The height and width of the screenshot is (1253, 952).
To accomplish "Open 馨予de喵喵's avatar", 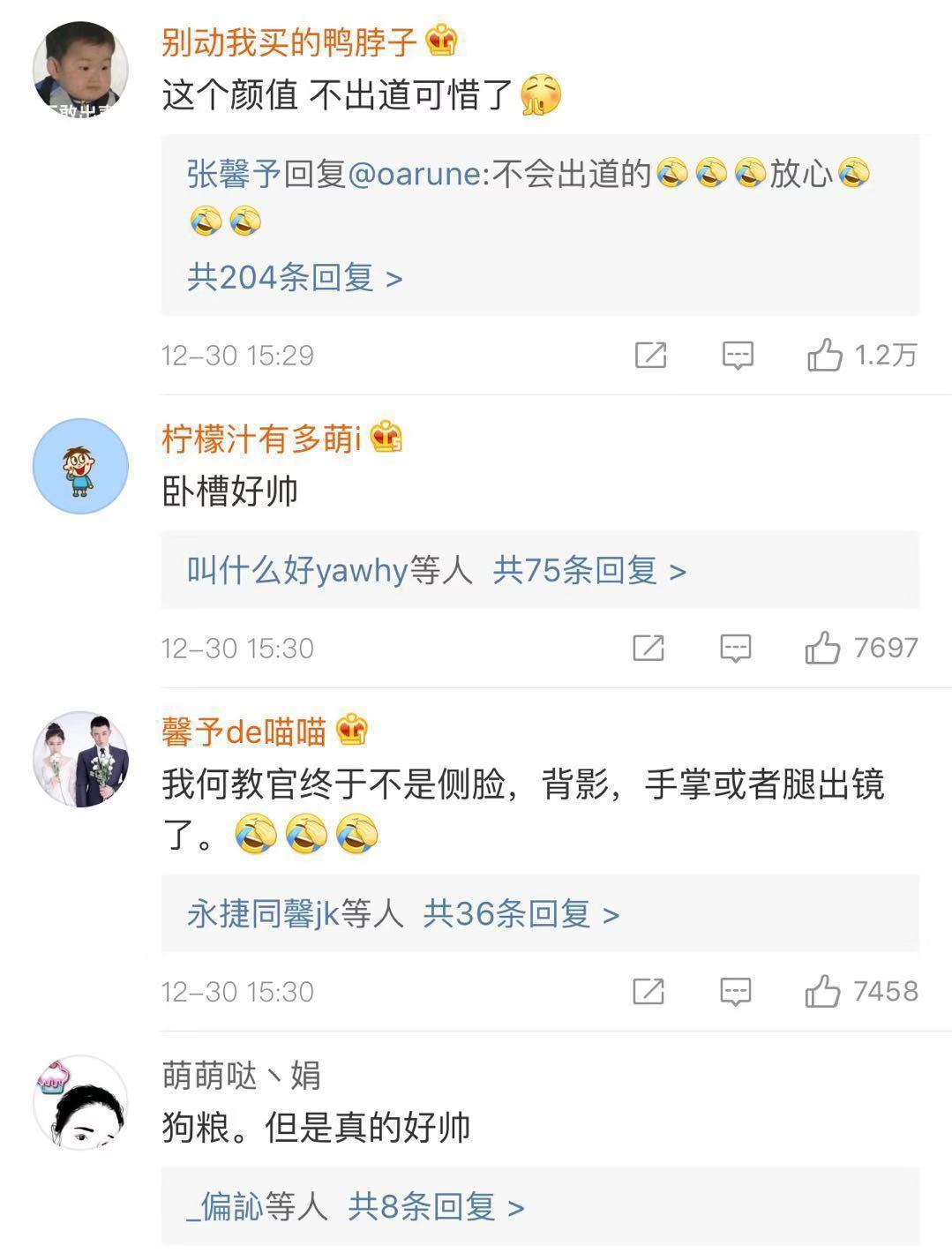I will click(x=80, y=759).
